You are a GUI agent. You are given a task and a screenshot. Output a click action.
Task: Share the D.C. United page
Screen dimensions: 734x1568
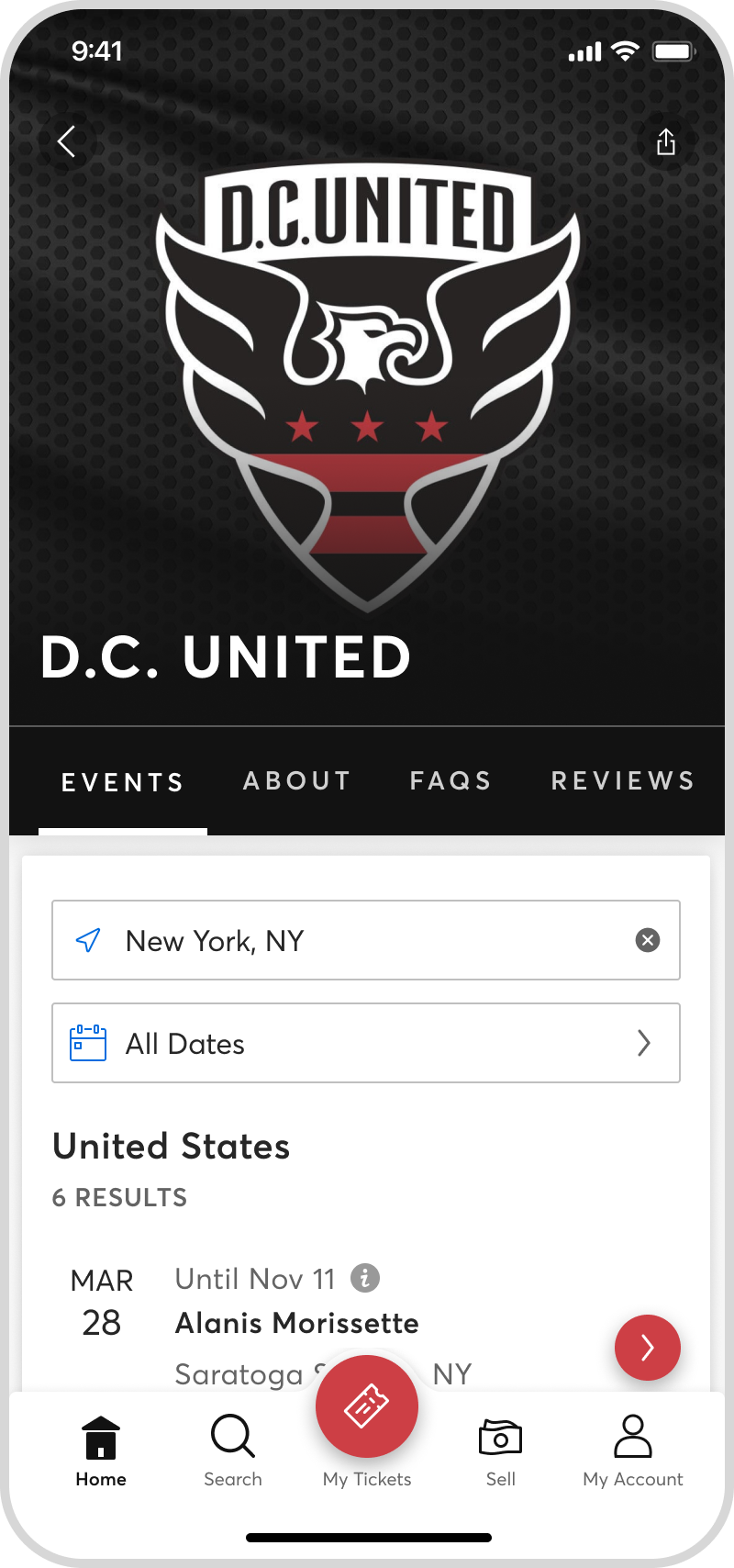tap(666, 141)
